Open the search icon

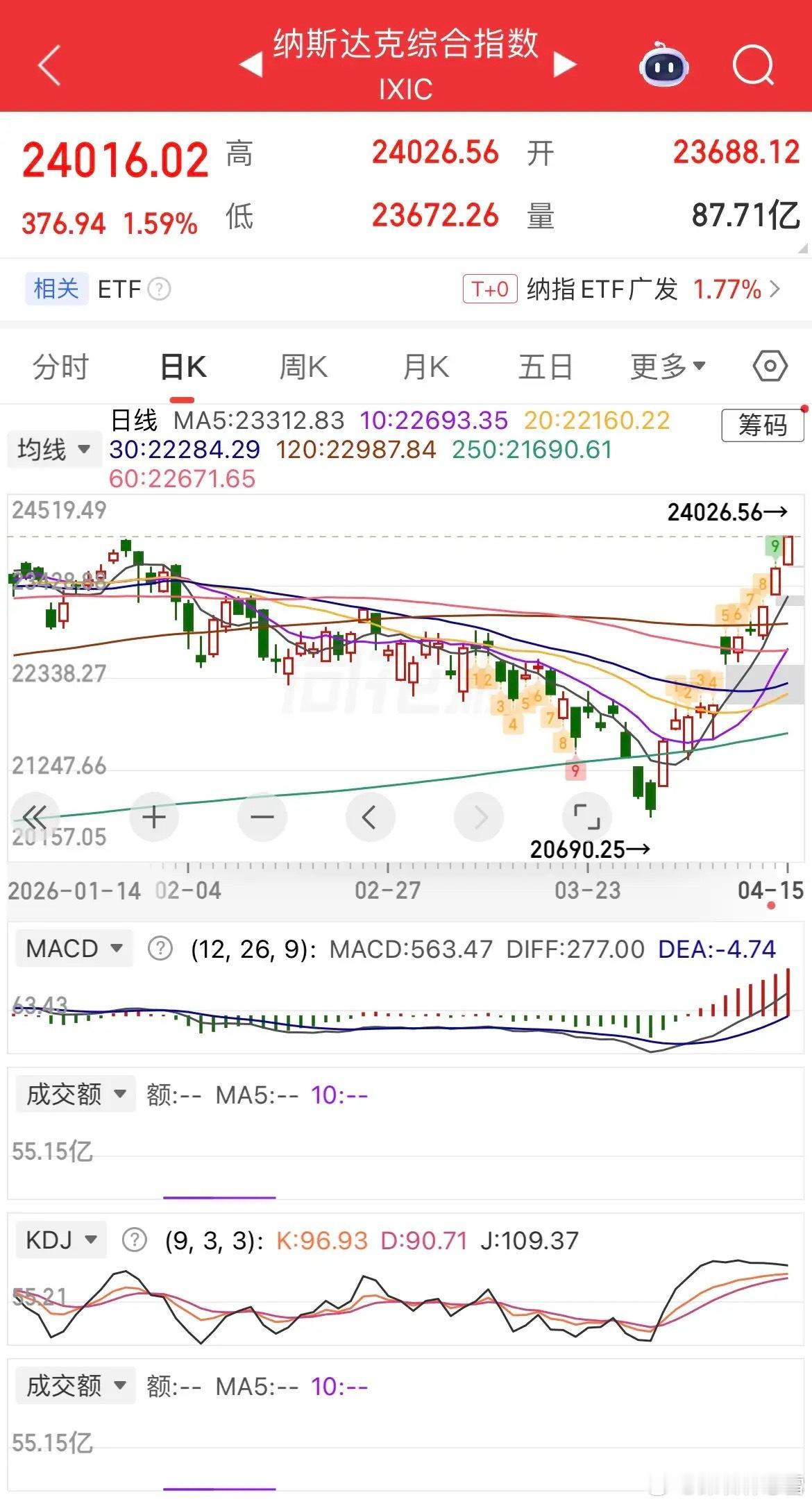coord(754,66)
